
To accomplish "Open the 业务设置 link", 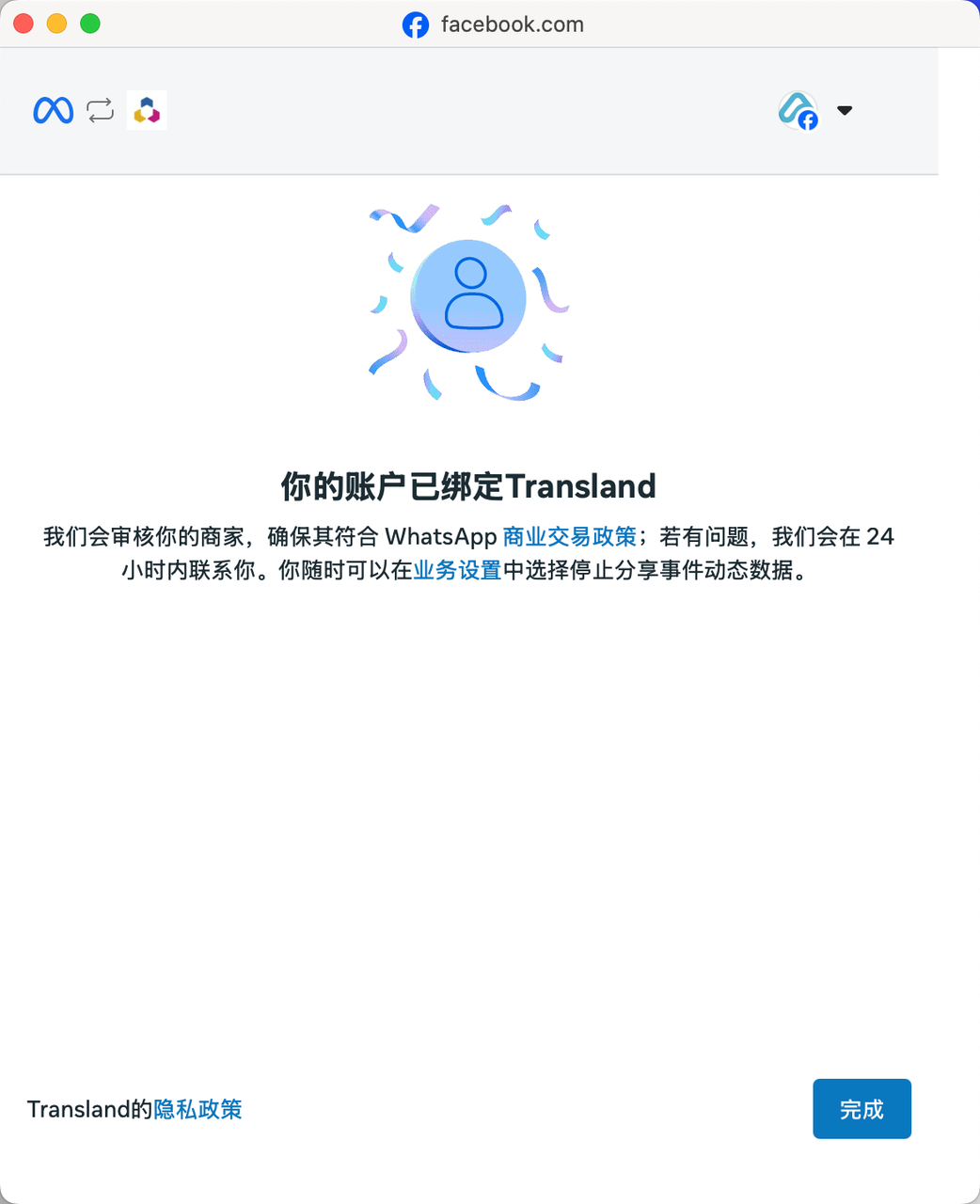I will 457,570.
